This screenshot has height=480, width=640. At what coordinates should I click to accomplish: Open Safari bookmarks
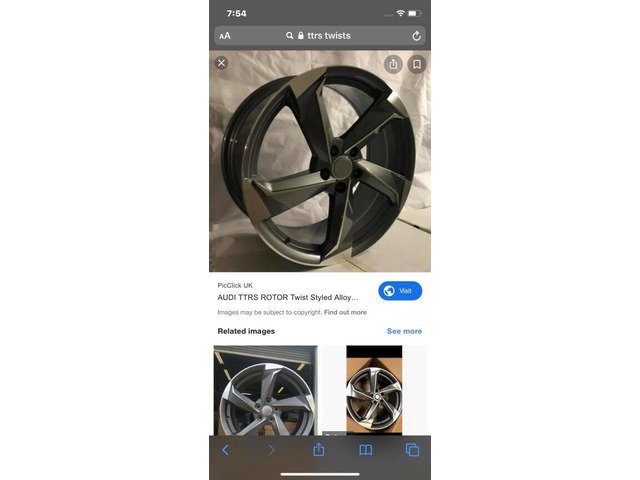(366, 450)
